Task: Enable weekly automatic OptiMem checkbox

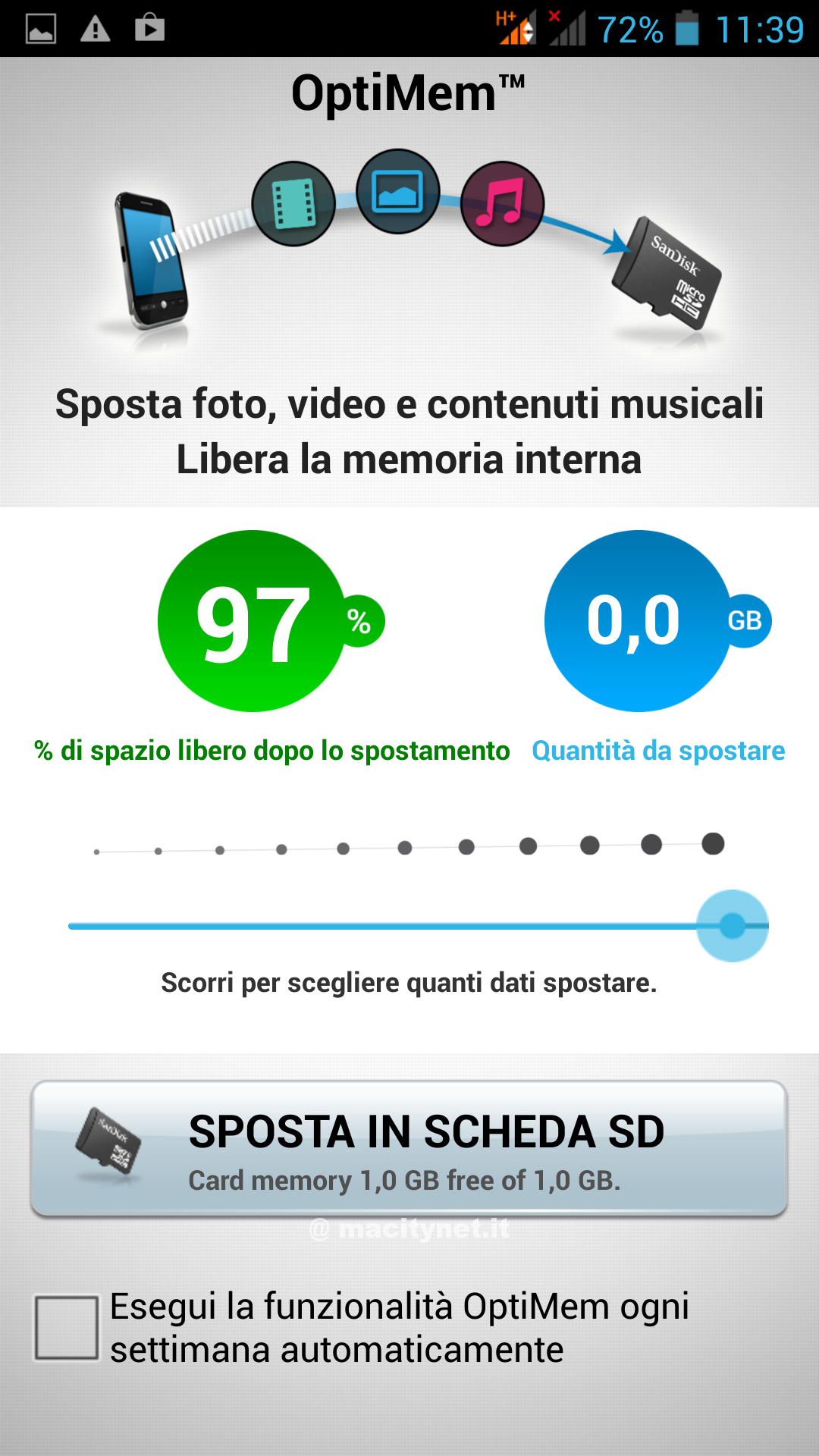Action: coord(67,1327)
